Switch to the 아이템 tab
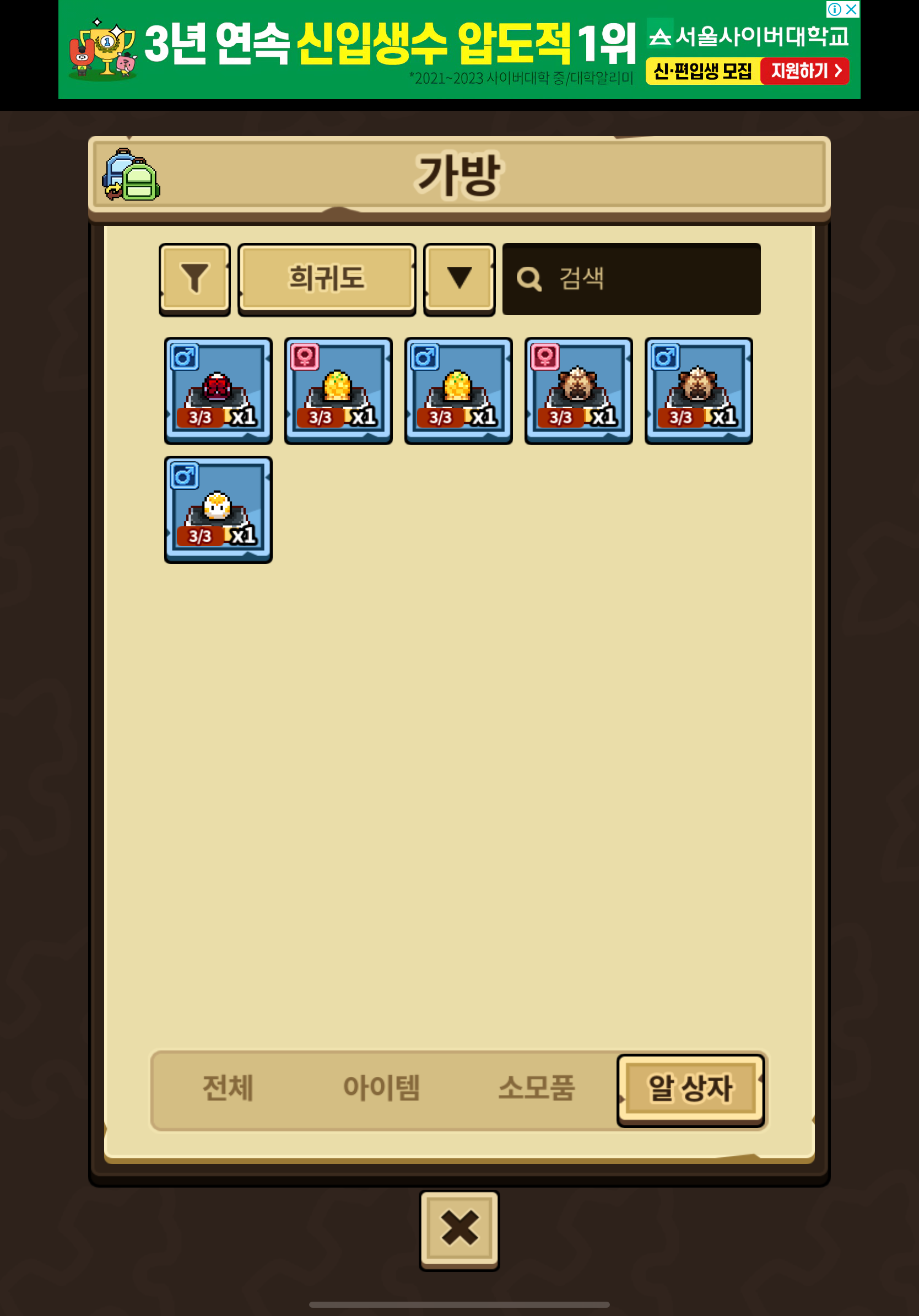The image size is (919, 1316). pyautogui.click(x=382, y=1088)
